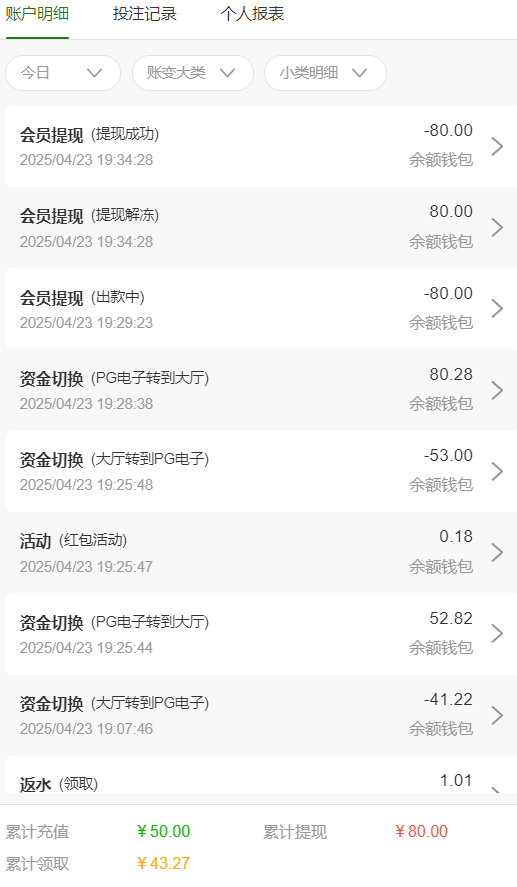Open the 会员提现 (提现成功) record
The width and height of the screenshot is (517, 887).
261,146
